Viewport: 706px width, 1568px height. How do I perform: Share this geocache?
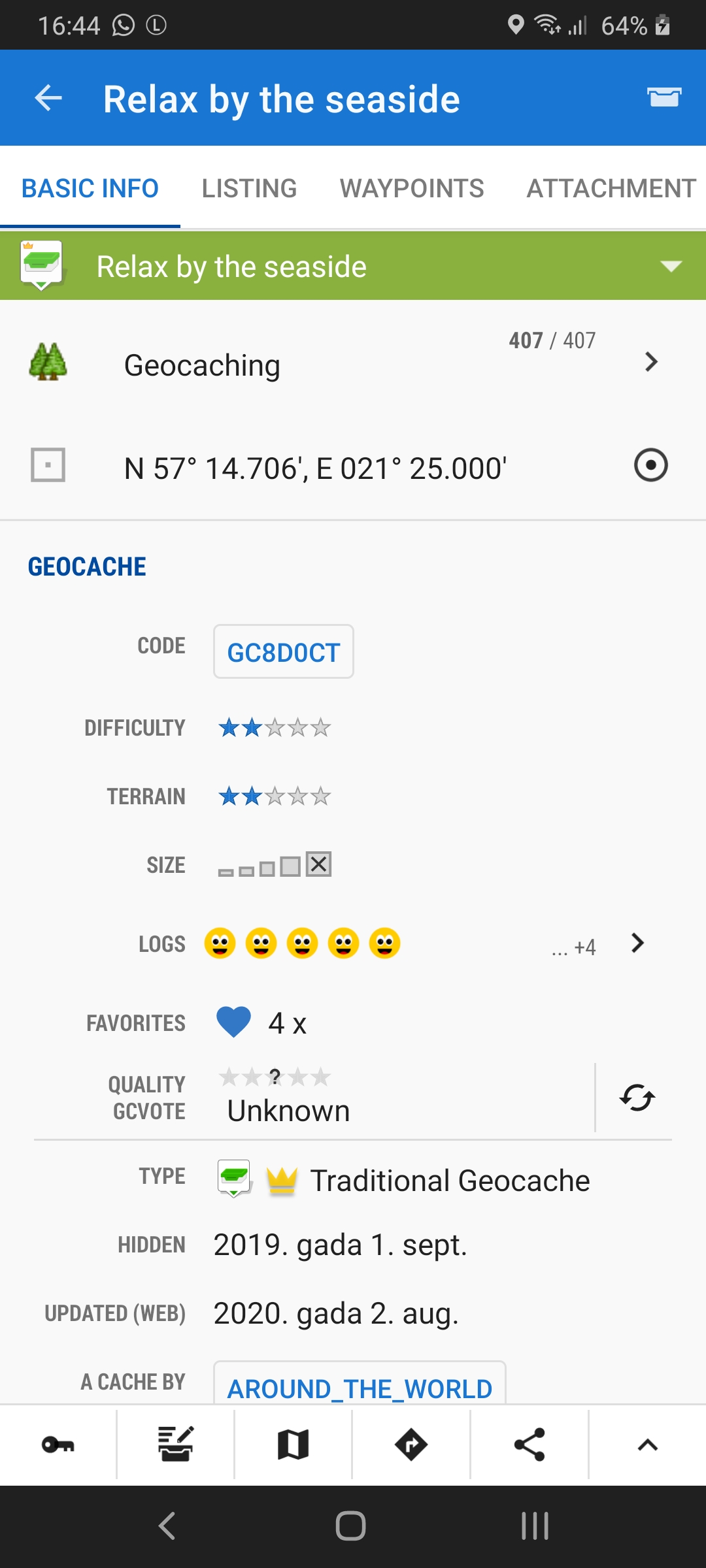(529, 1445)
